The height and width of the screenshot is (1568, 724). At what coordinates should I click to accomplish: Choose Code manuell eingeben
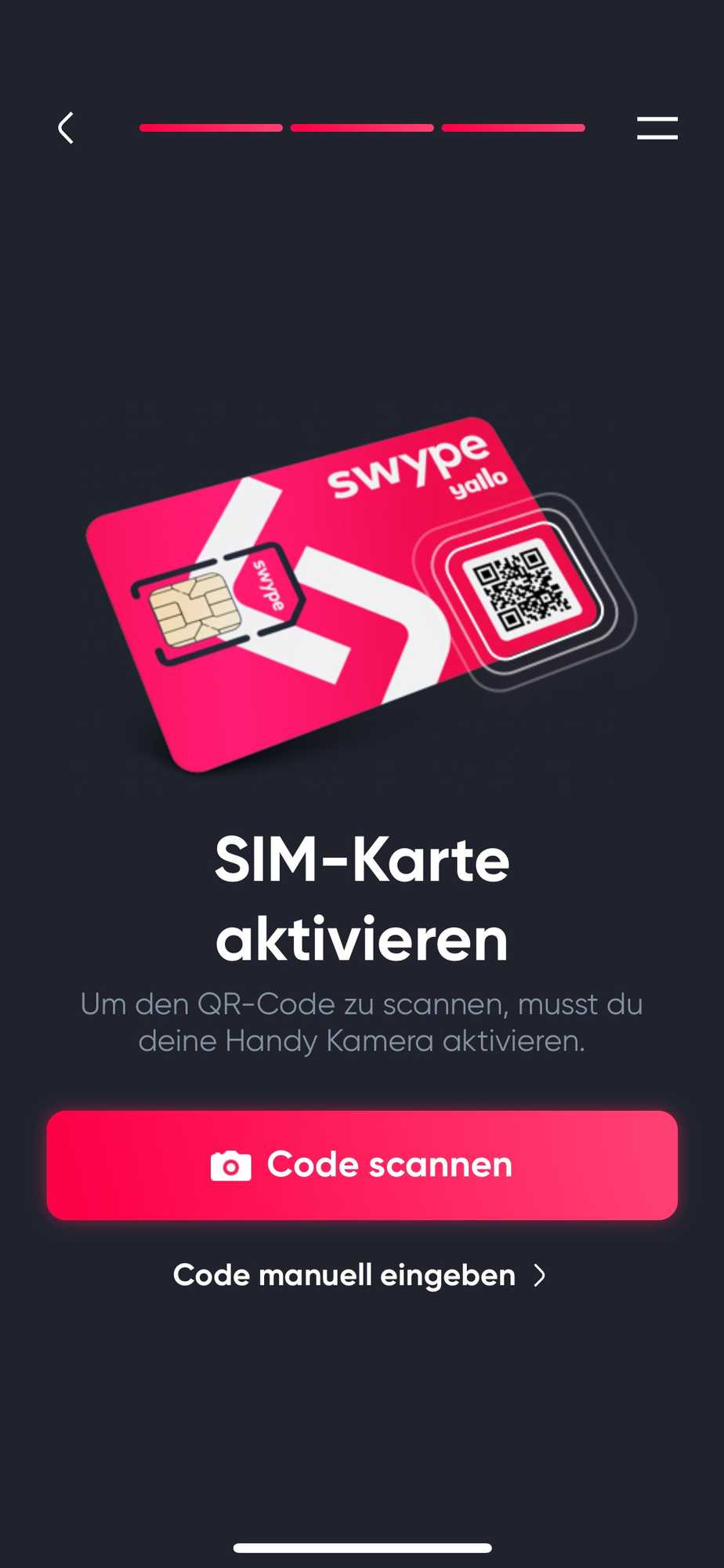[x=360, y=1276]
